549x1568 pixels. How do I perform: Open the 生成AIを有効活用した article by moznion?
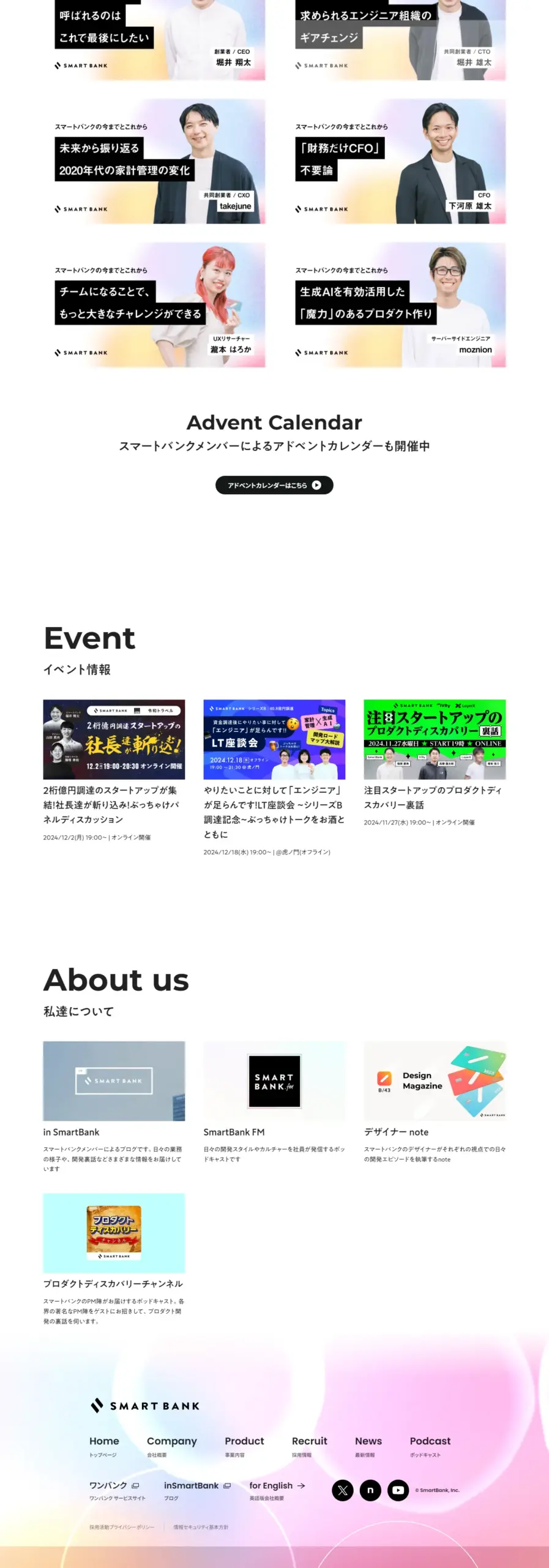400,305
